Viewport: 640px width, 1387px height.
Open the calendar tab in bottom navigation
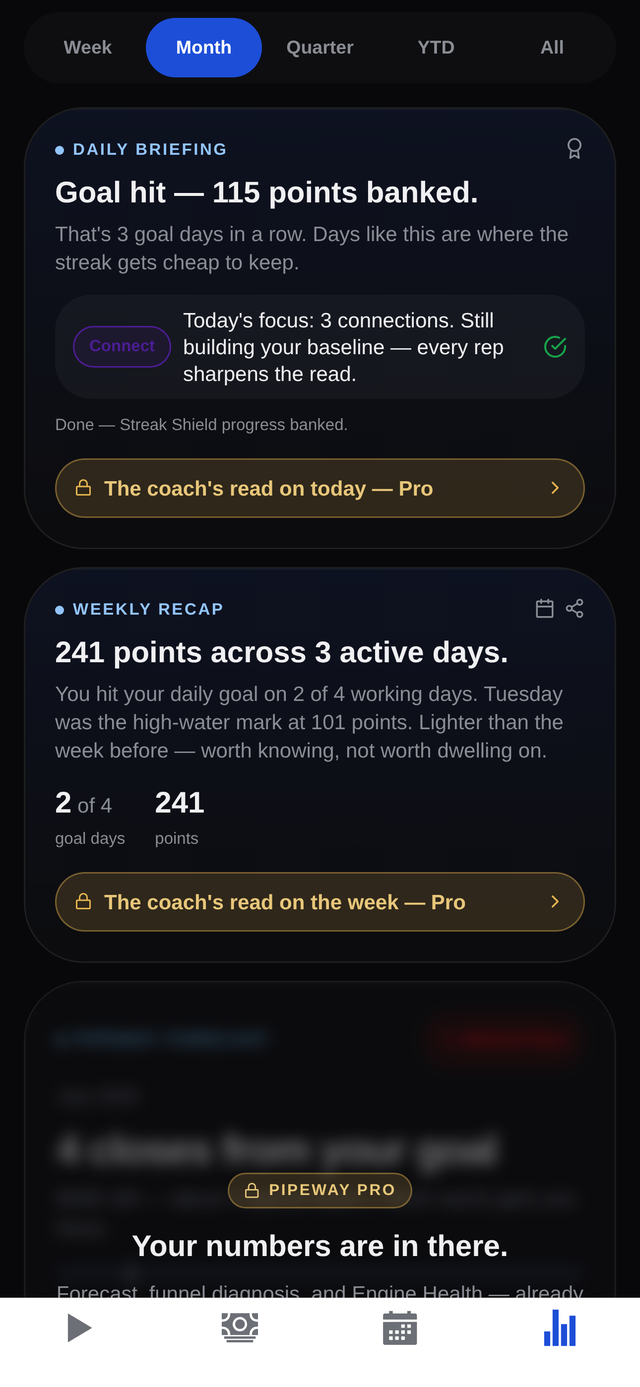[400, 1328]
